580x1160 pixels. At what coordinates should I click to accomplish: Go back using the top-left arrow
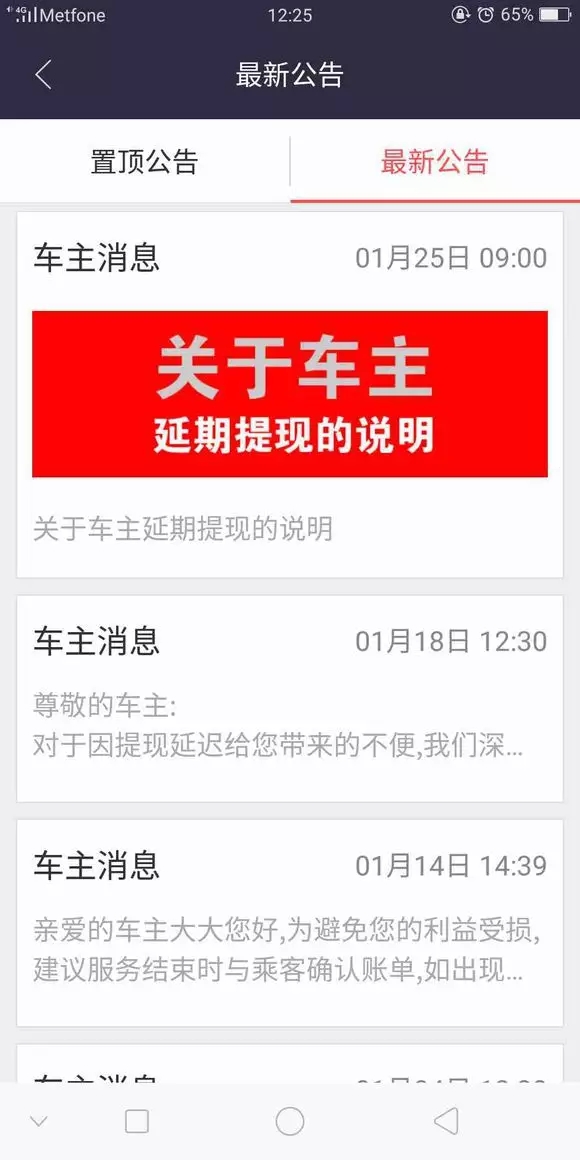[44, 75]
